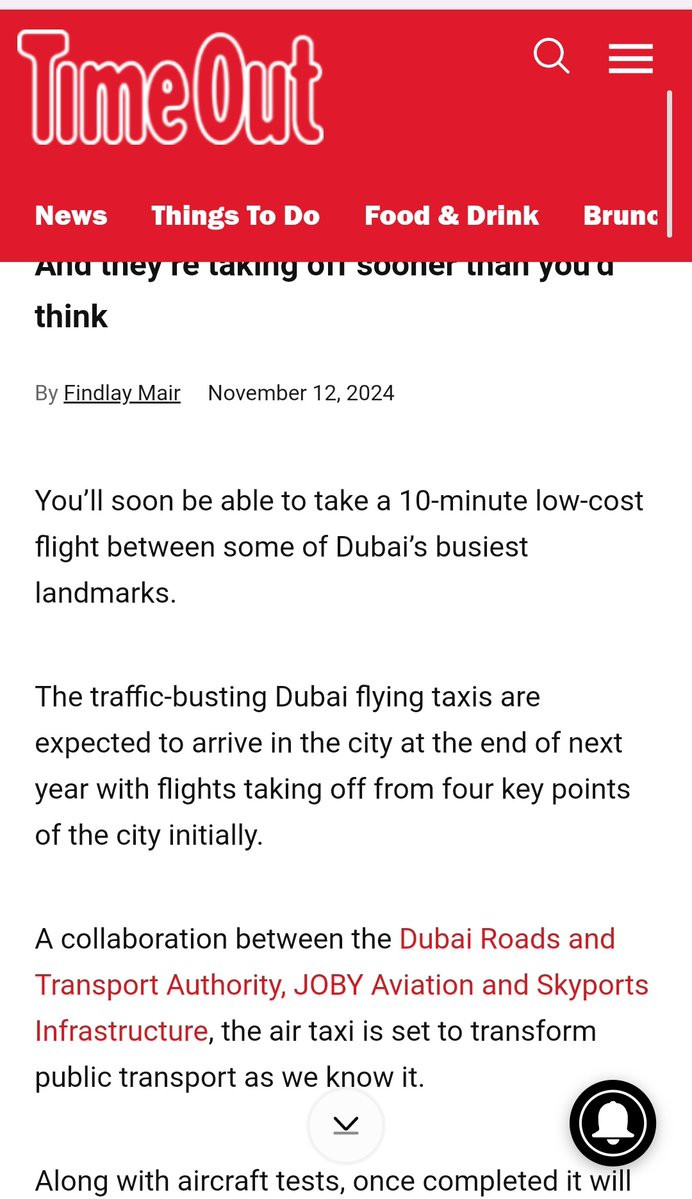Open the hamburger menu
The width and height of the screenshot is (692, 1199).
coord(631,58)
